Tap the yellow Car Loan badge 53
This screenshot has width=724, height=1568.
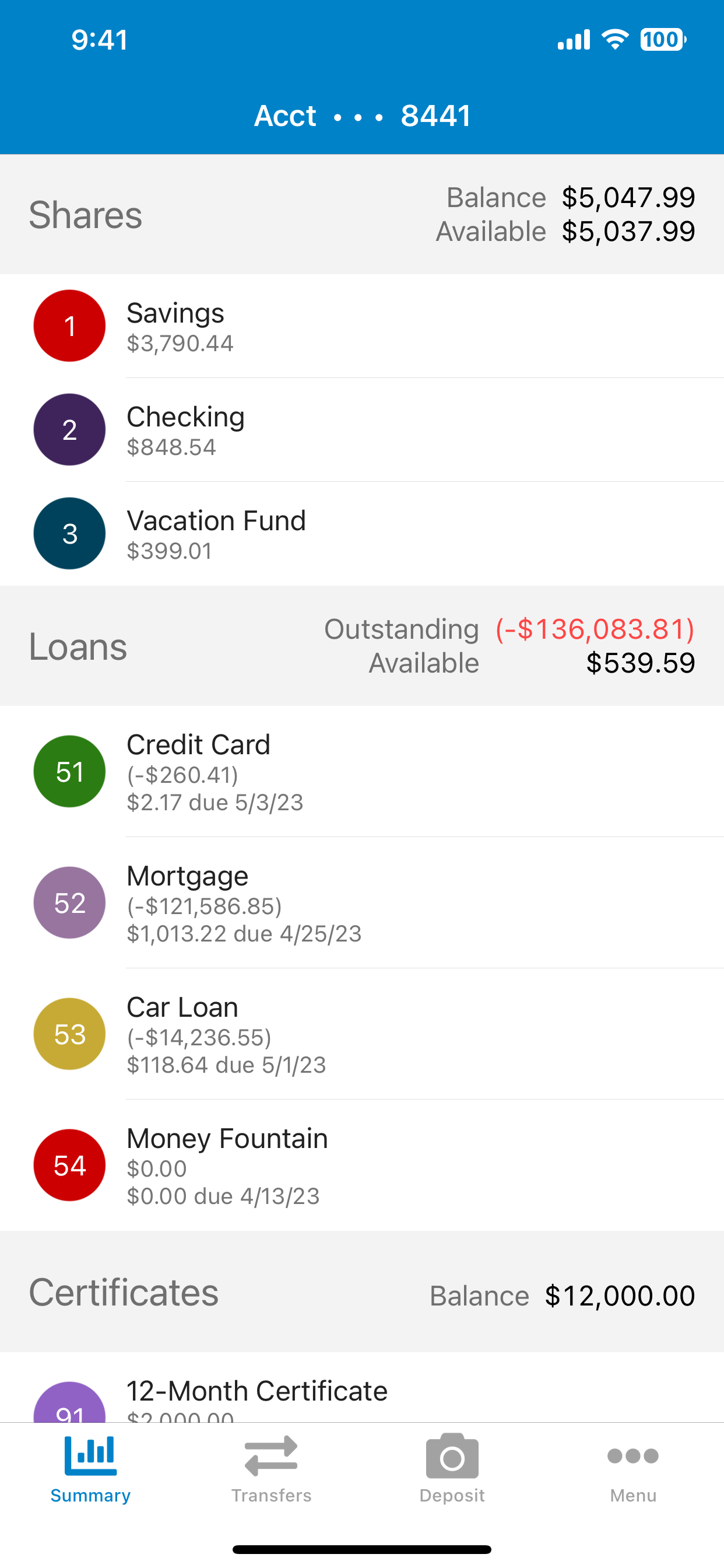(69, 1034)
